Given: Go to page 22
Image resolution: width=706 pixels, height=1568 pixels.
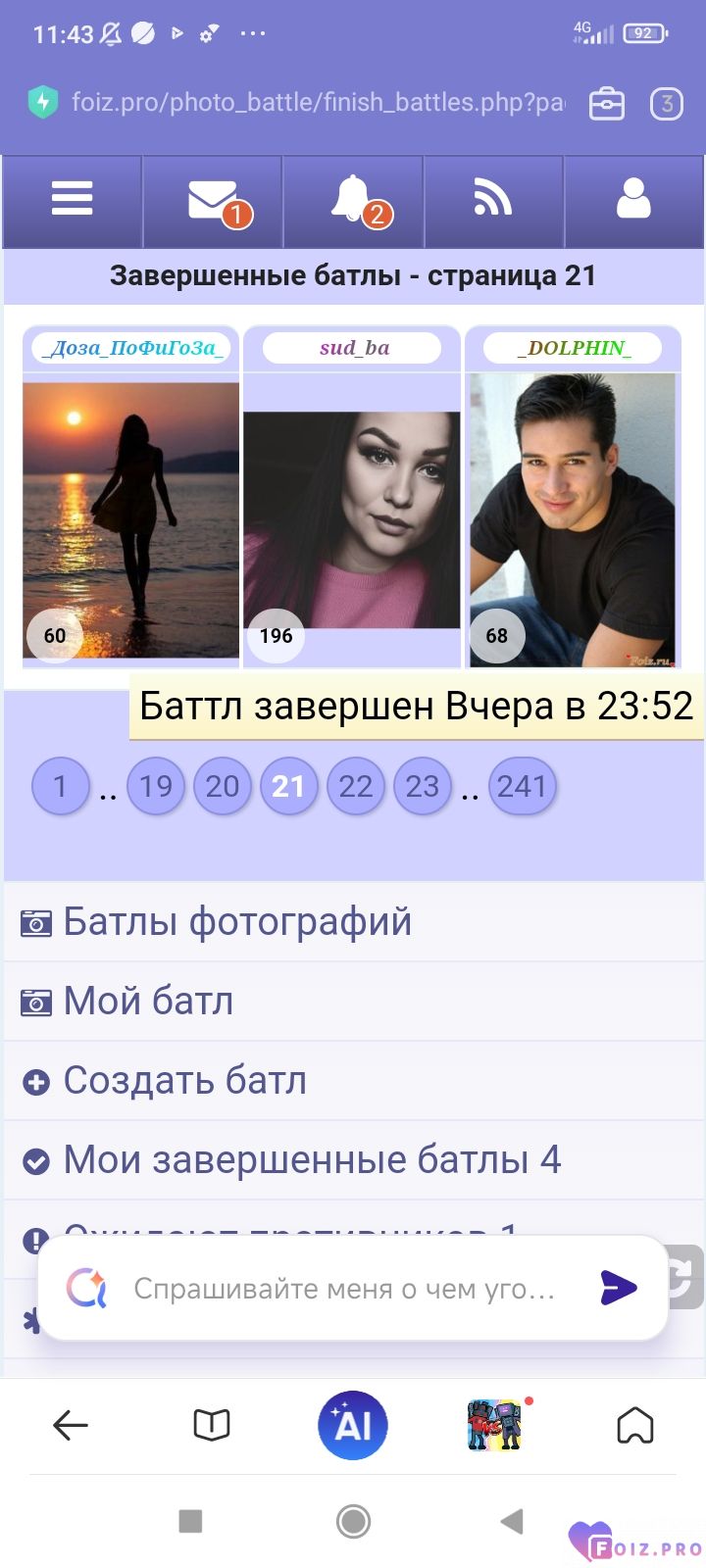Looking at the screenshot, I should click(x=356, y=786).
